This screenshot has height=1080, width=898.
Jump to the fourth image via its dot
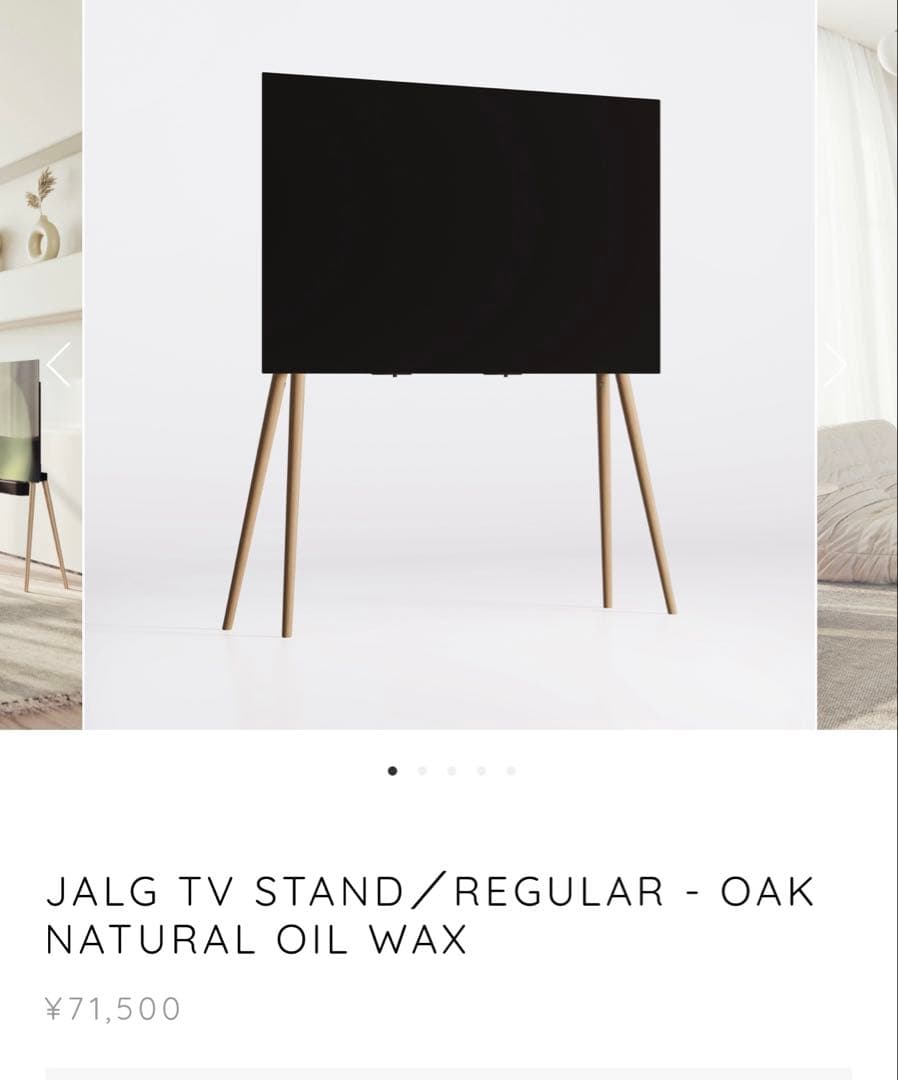(481, 771)
